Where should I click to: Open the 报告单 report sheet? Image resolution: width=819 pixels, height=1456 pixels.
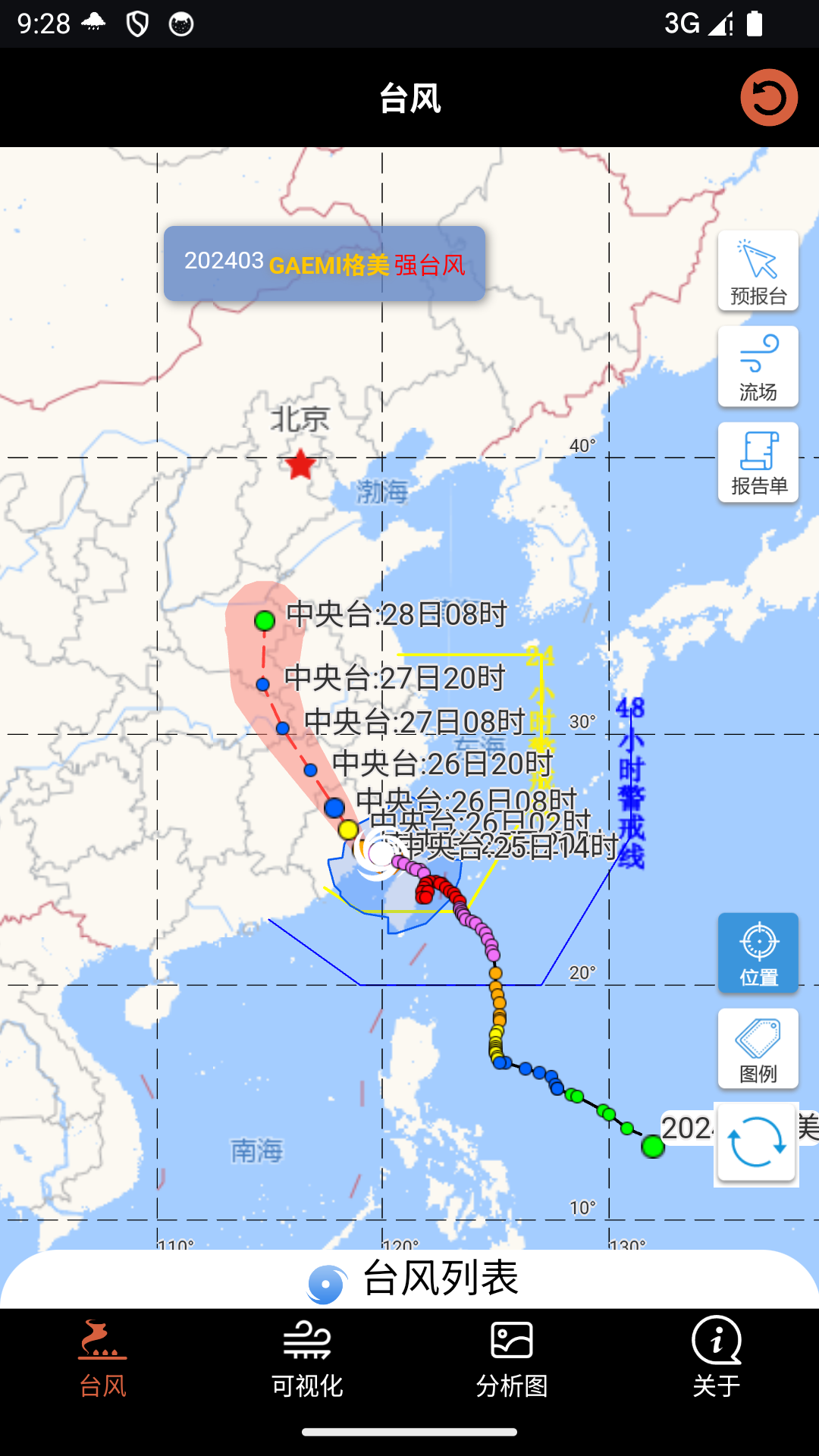tap(758, 463)
